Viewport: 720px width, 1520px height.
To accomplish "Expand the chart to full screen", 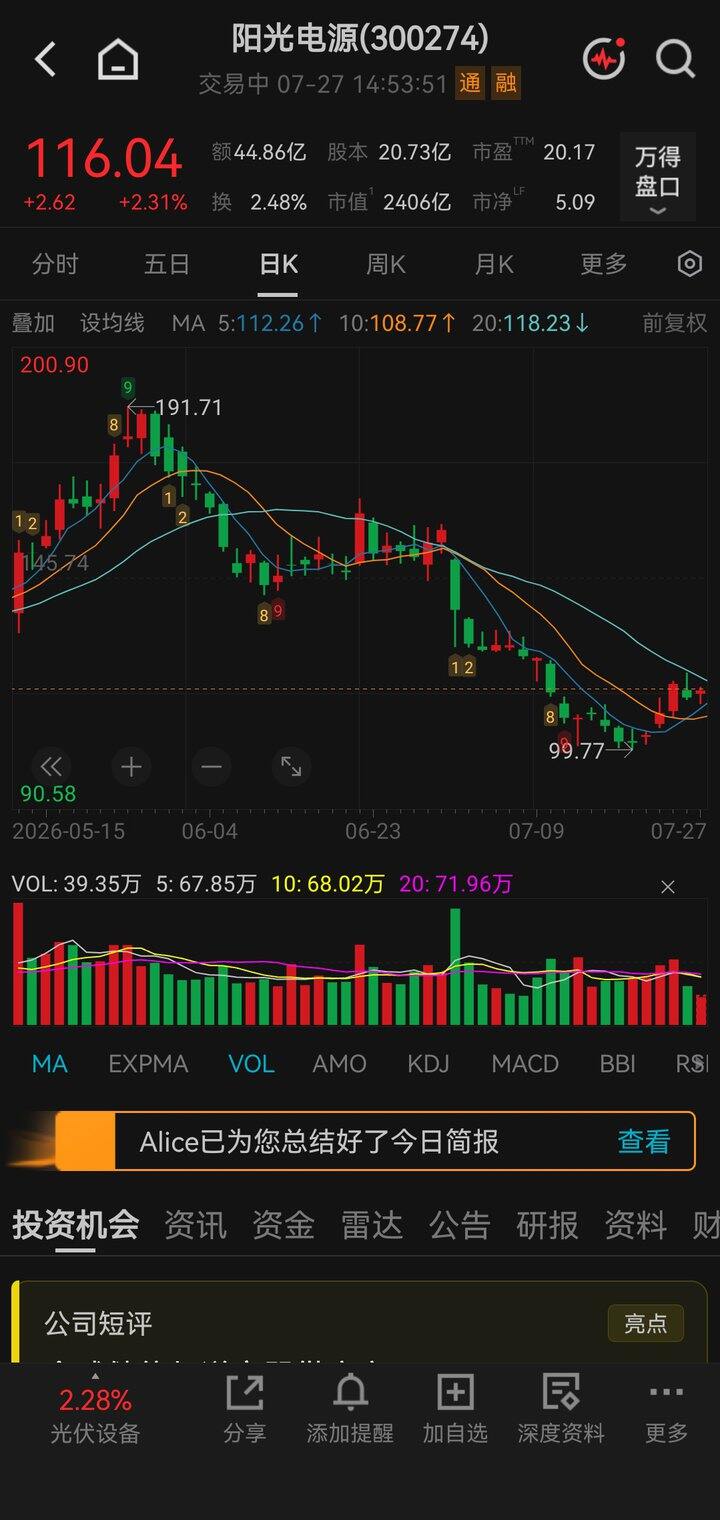I will pos(291,767).
